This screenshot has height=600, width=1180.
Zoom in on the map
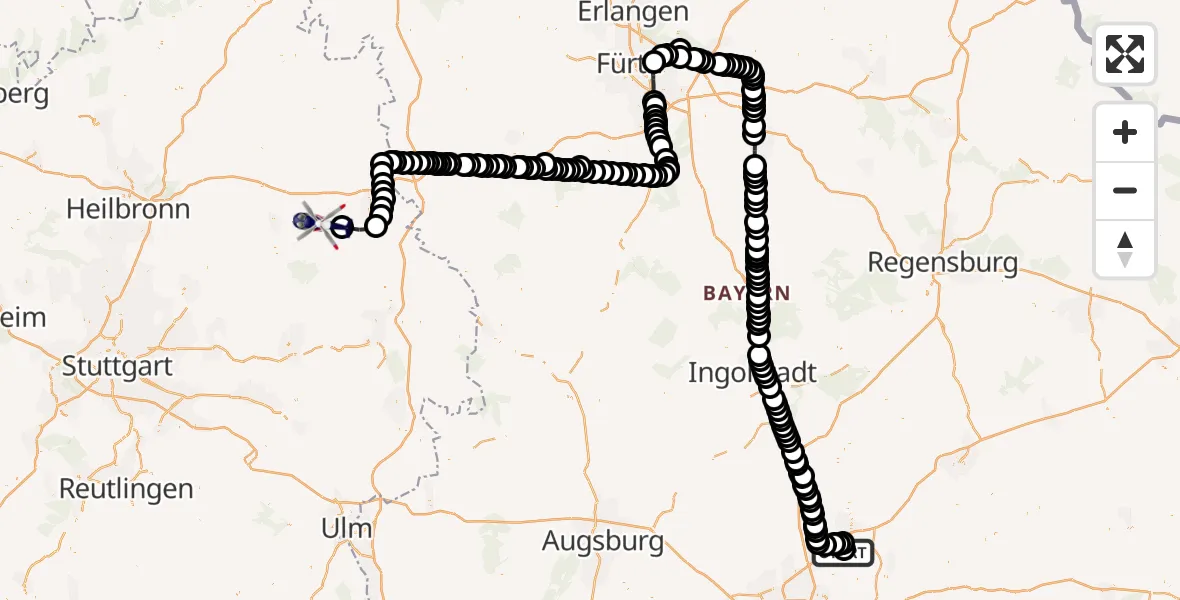(x=1125, y=132)
